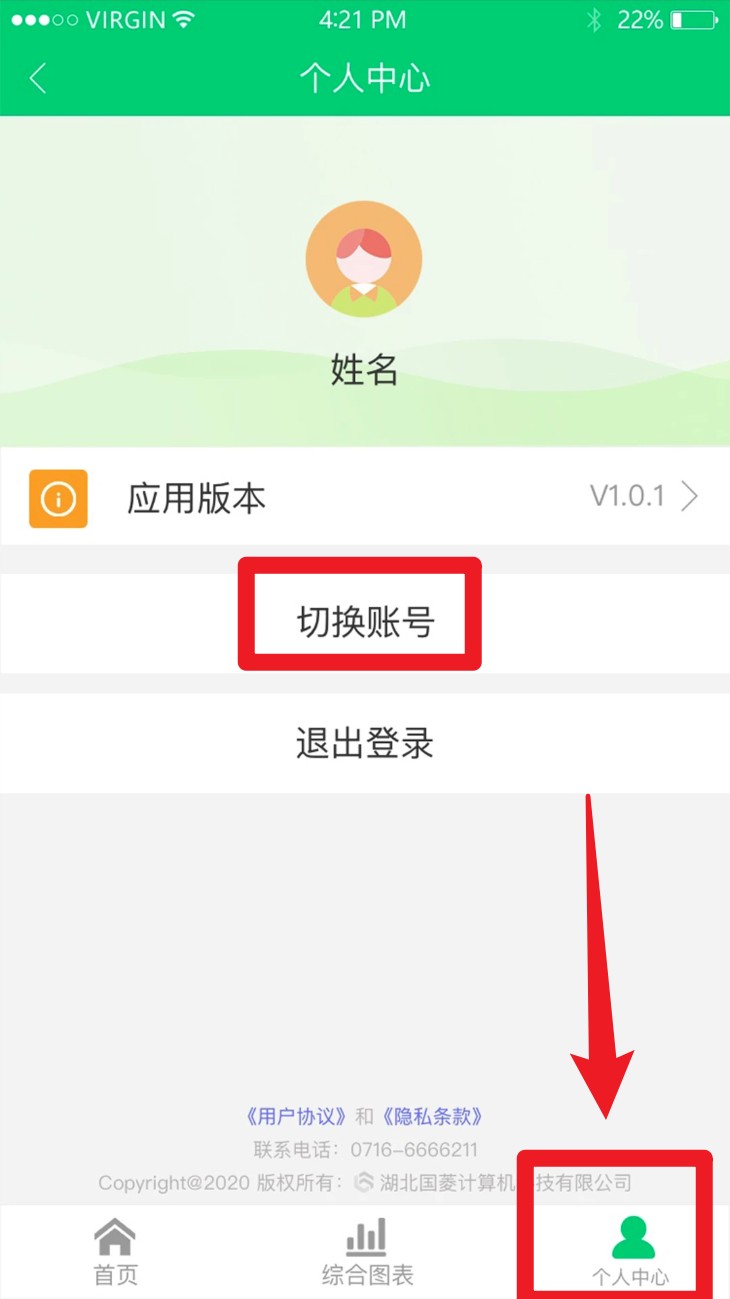Log out with 退出登录
Image resolution: width=730 pixels, height=1299 pixels.
[x=364, y=743]
